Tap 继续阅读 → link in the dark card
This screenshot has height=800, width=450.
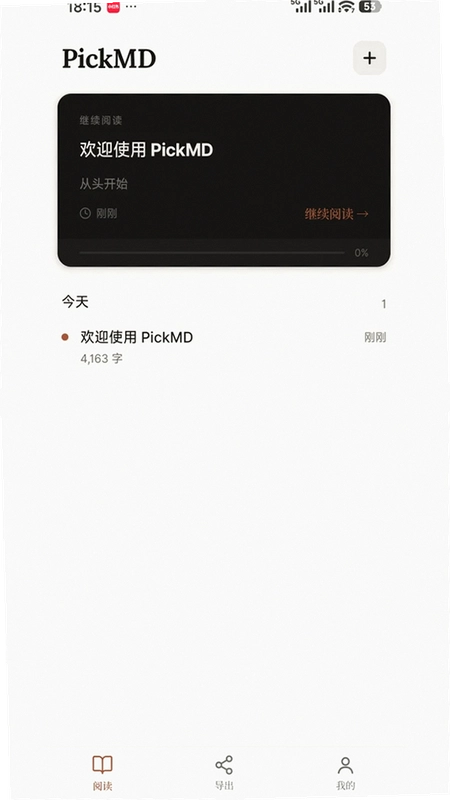click(x=337, y=214)
